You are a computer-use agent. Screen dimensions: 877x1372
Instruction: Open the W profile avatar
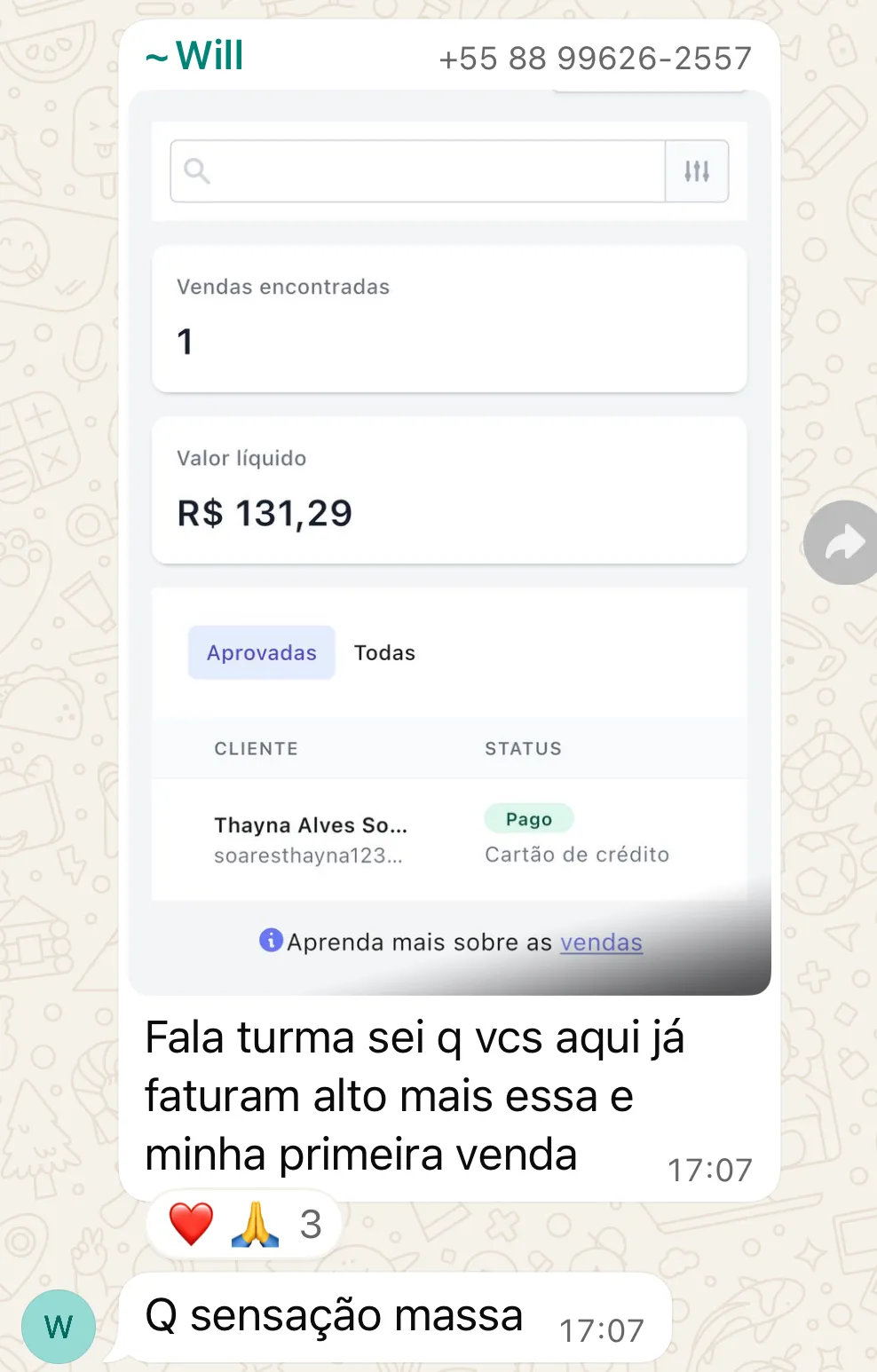point(59,1326)
